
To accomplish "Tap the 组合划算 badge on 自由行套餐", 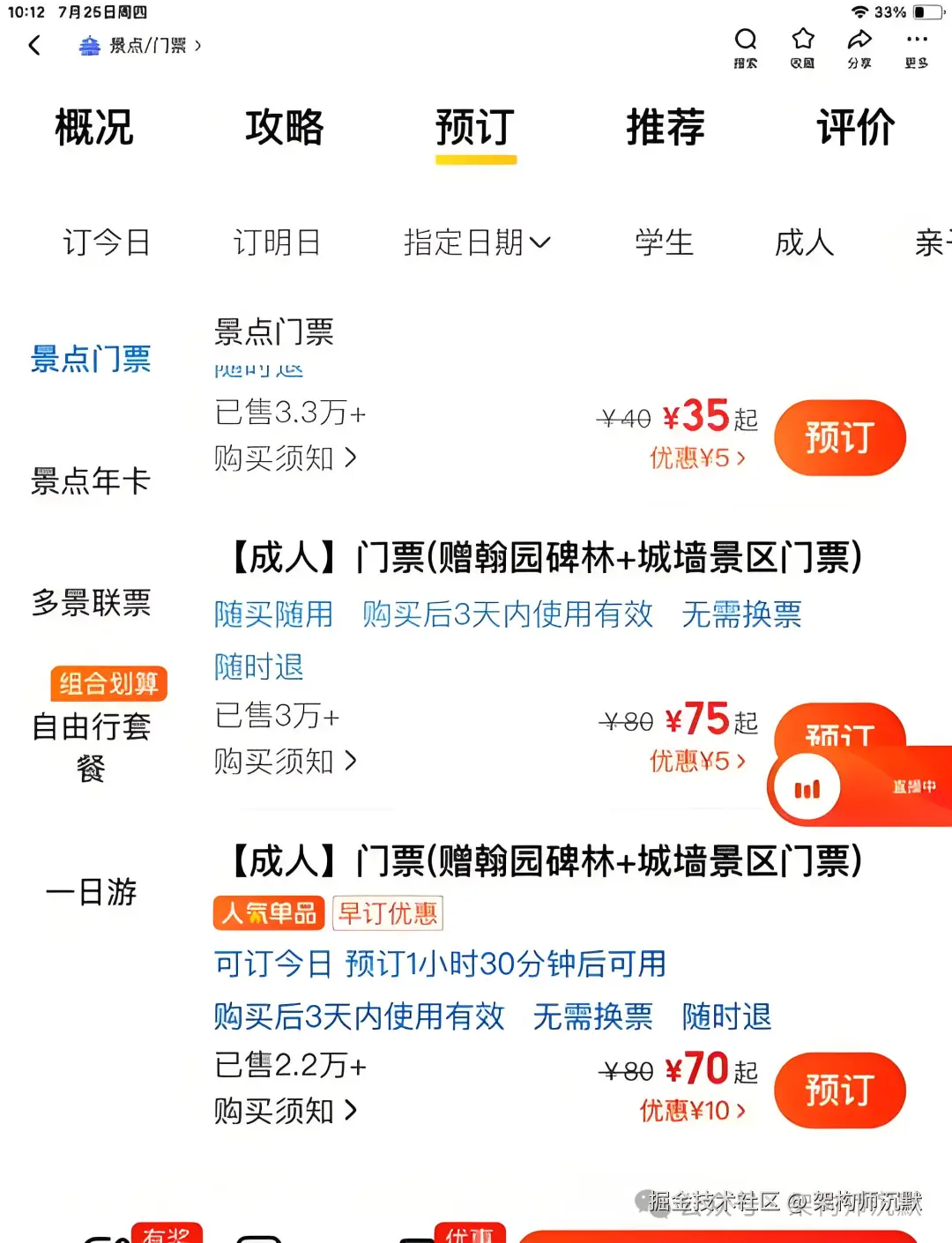I will pyautogui.click(x=108, y=683).
